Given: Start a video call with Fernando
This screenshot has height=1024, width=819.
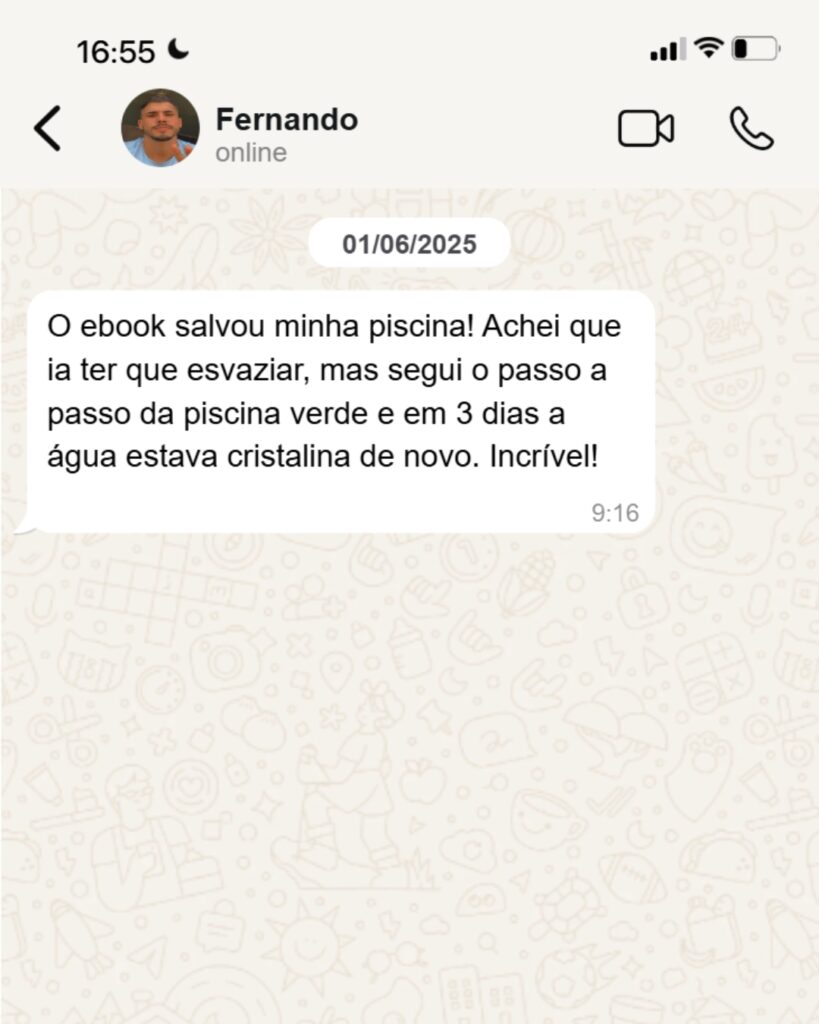Looking at the screenshot, I should [x=645, y=129].
